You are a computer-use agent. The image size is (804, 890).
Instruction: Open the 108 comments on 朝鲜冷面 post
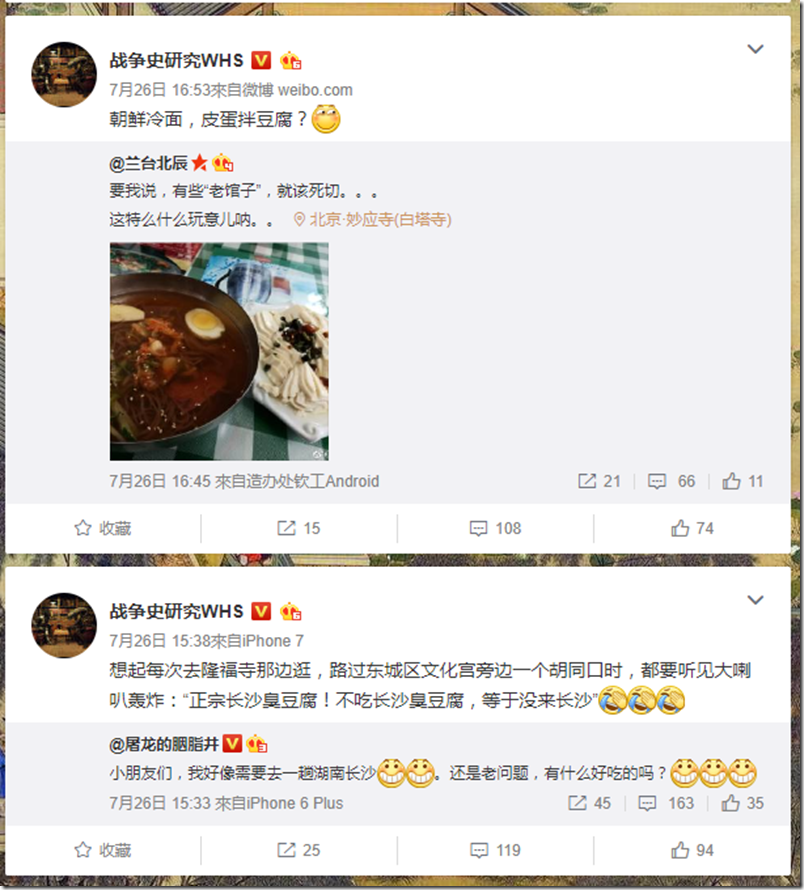click(x=496, y=528)
